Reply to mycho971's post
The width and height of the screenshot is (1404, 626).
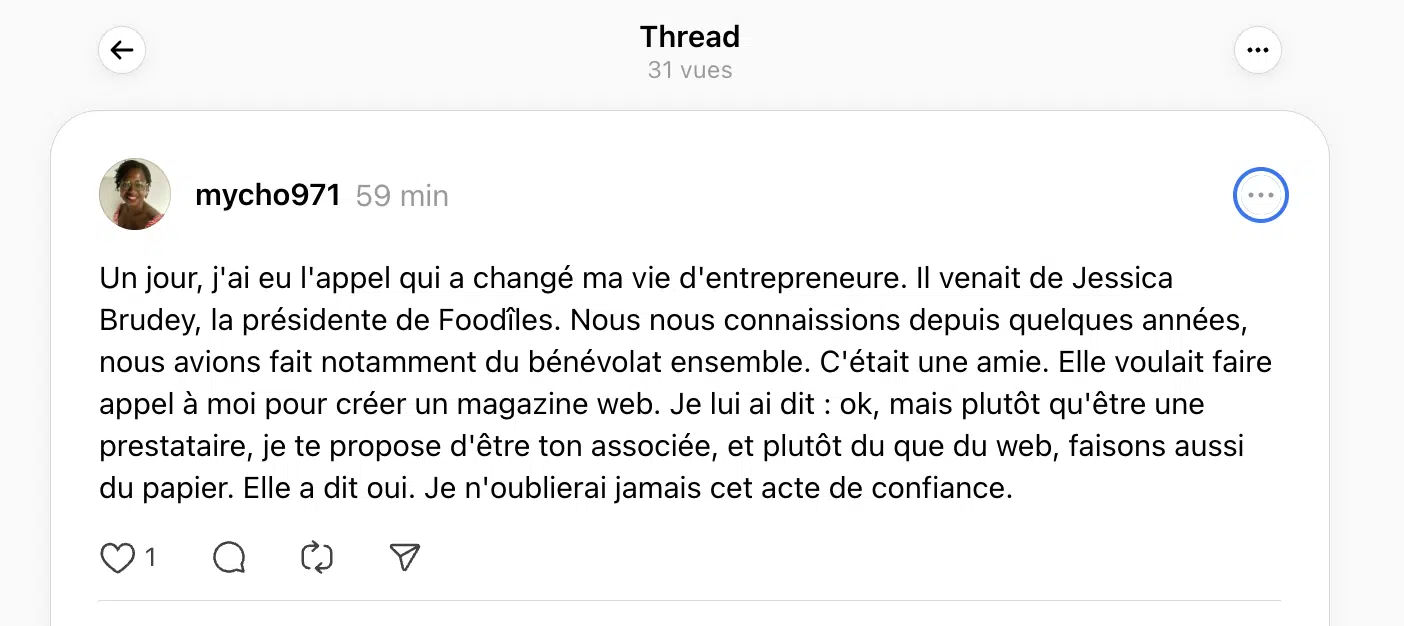tap(230, 557)
